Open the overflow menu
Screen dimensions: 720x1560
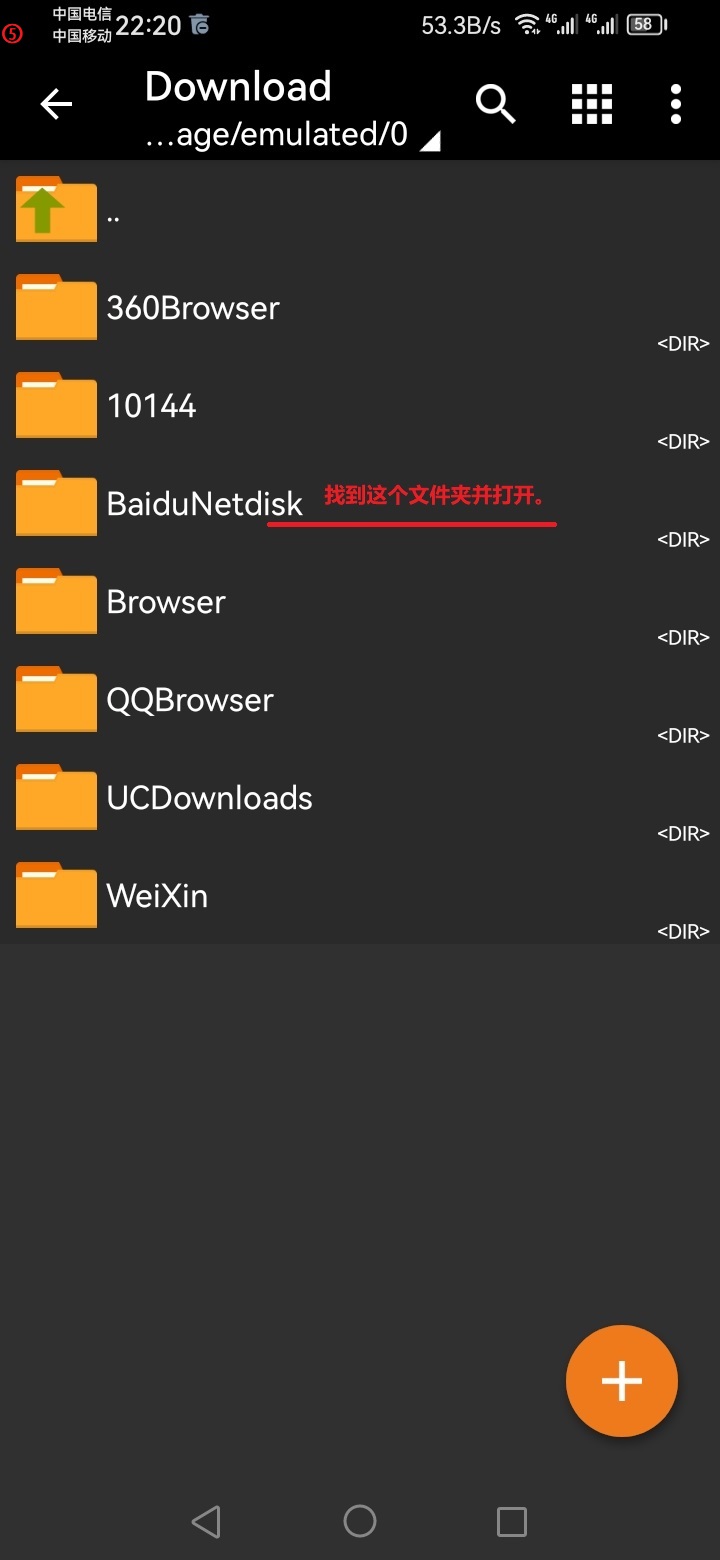point(676,104)
